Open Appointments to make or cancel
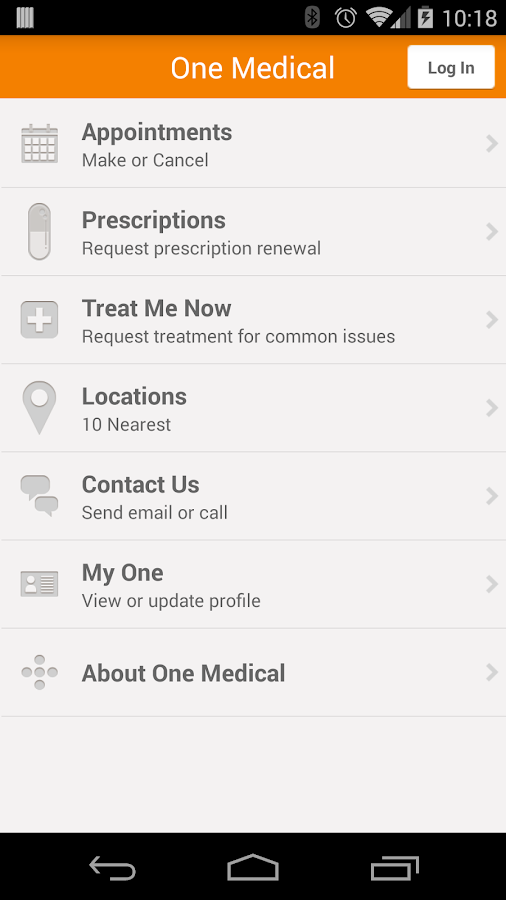 pos(253,143)
